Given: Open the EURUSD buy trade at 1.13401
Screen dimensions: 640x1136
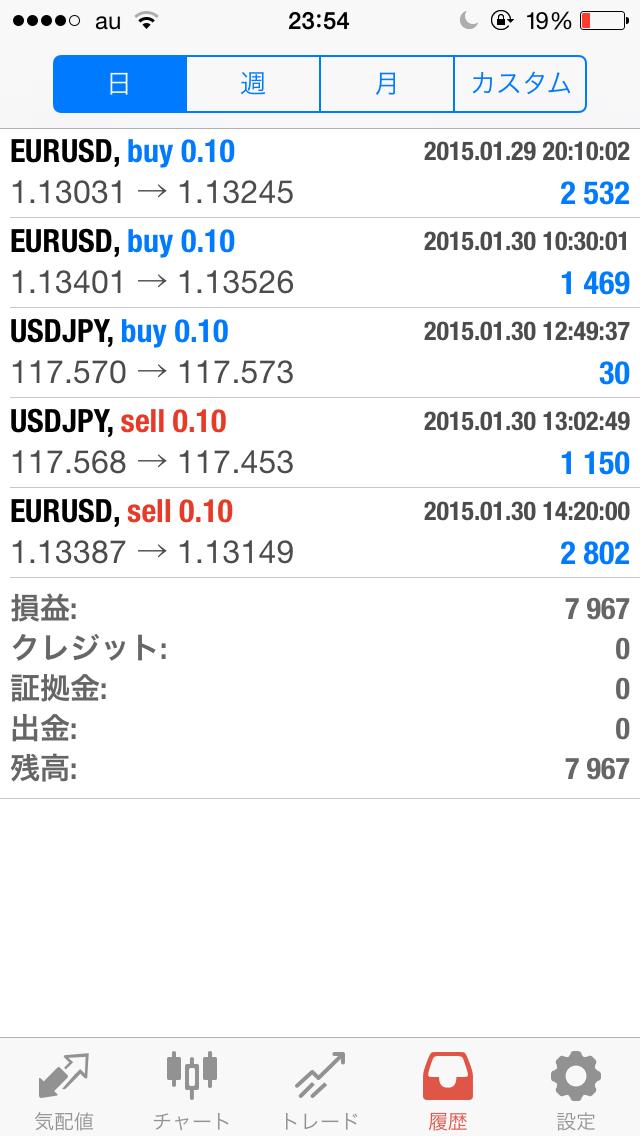Looking at the screenshot, I should [x=320, y=262].
